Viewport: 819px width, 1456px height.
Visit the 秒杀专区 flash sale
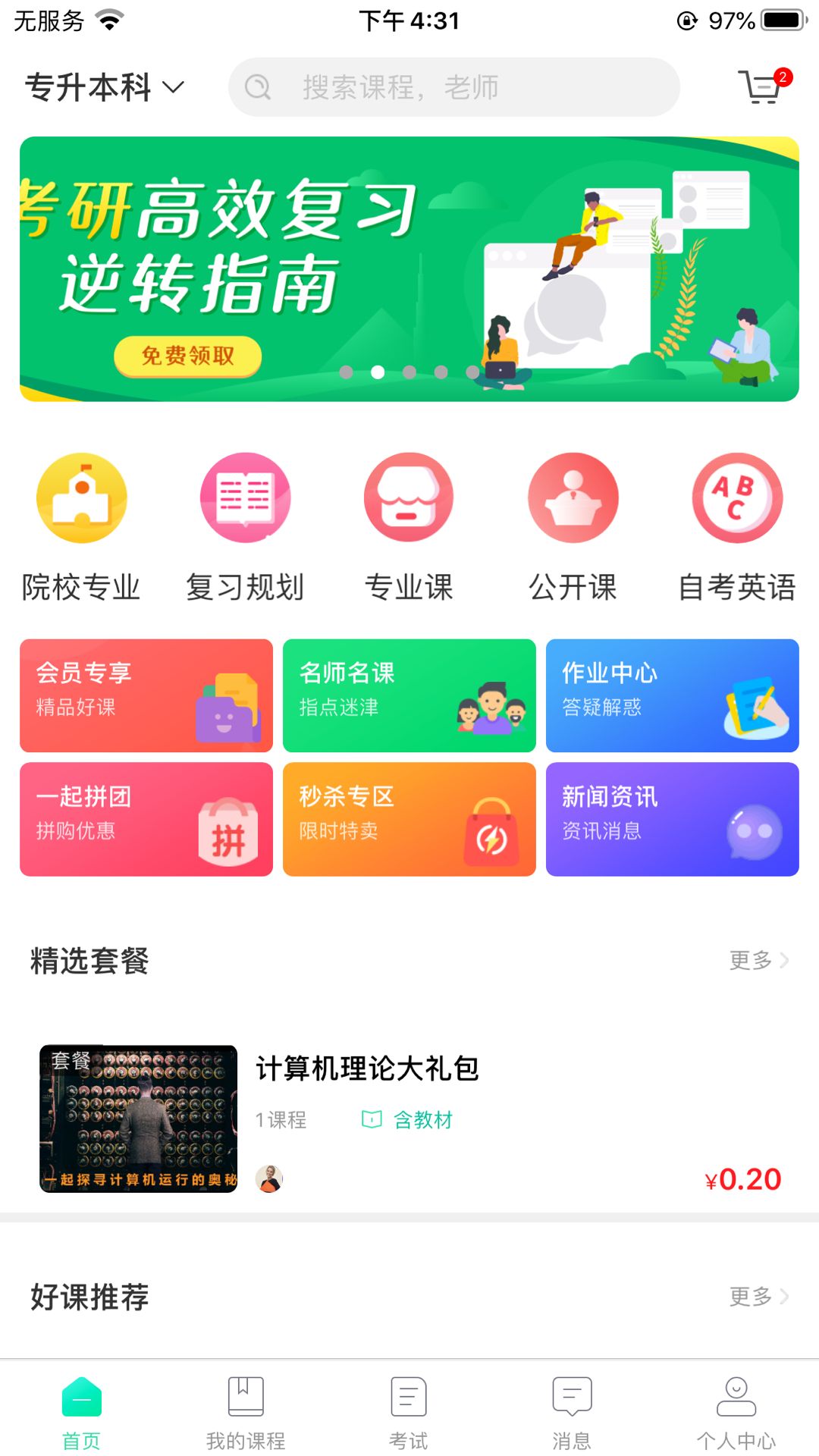(x=409, y=819)
